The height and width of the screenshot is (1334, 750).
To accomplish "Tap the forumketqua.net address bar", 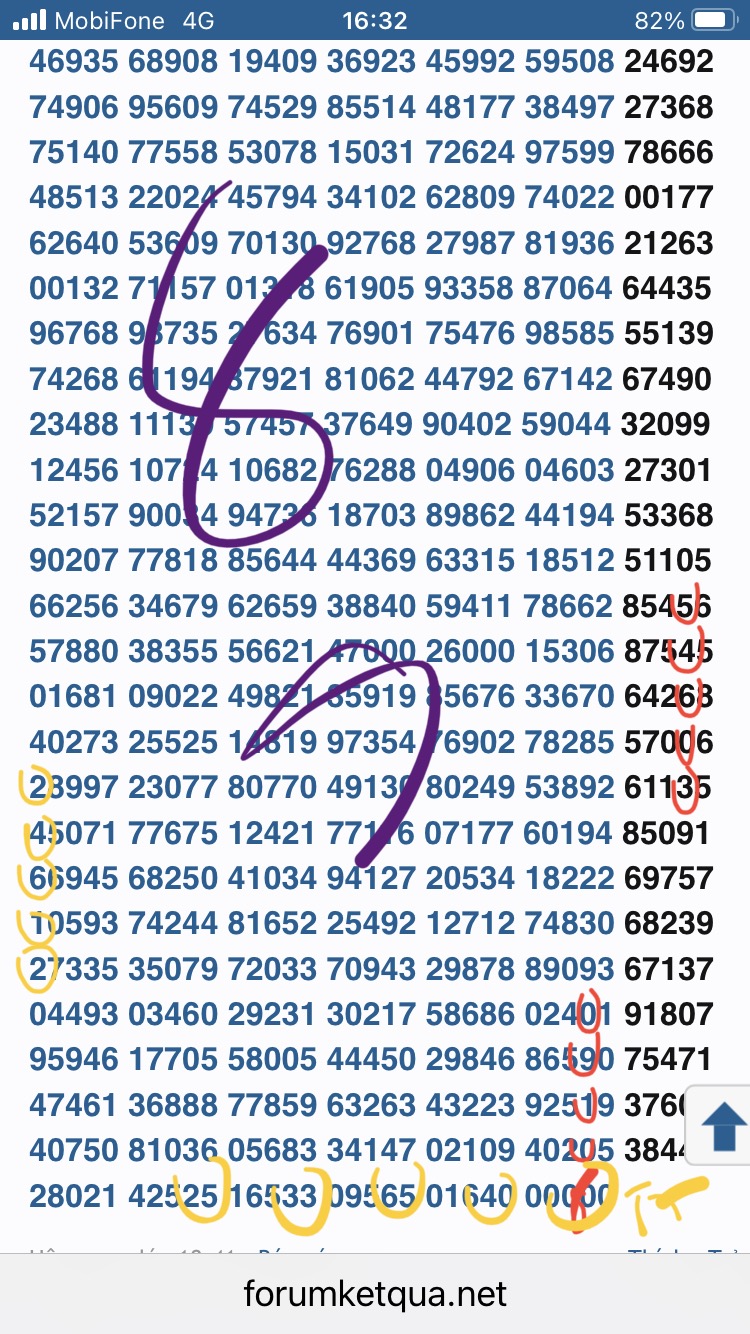I will [375, 1295].
